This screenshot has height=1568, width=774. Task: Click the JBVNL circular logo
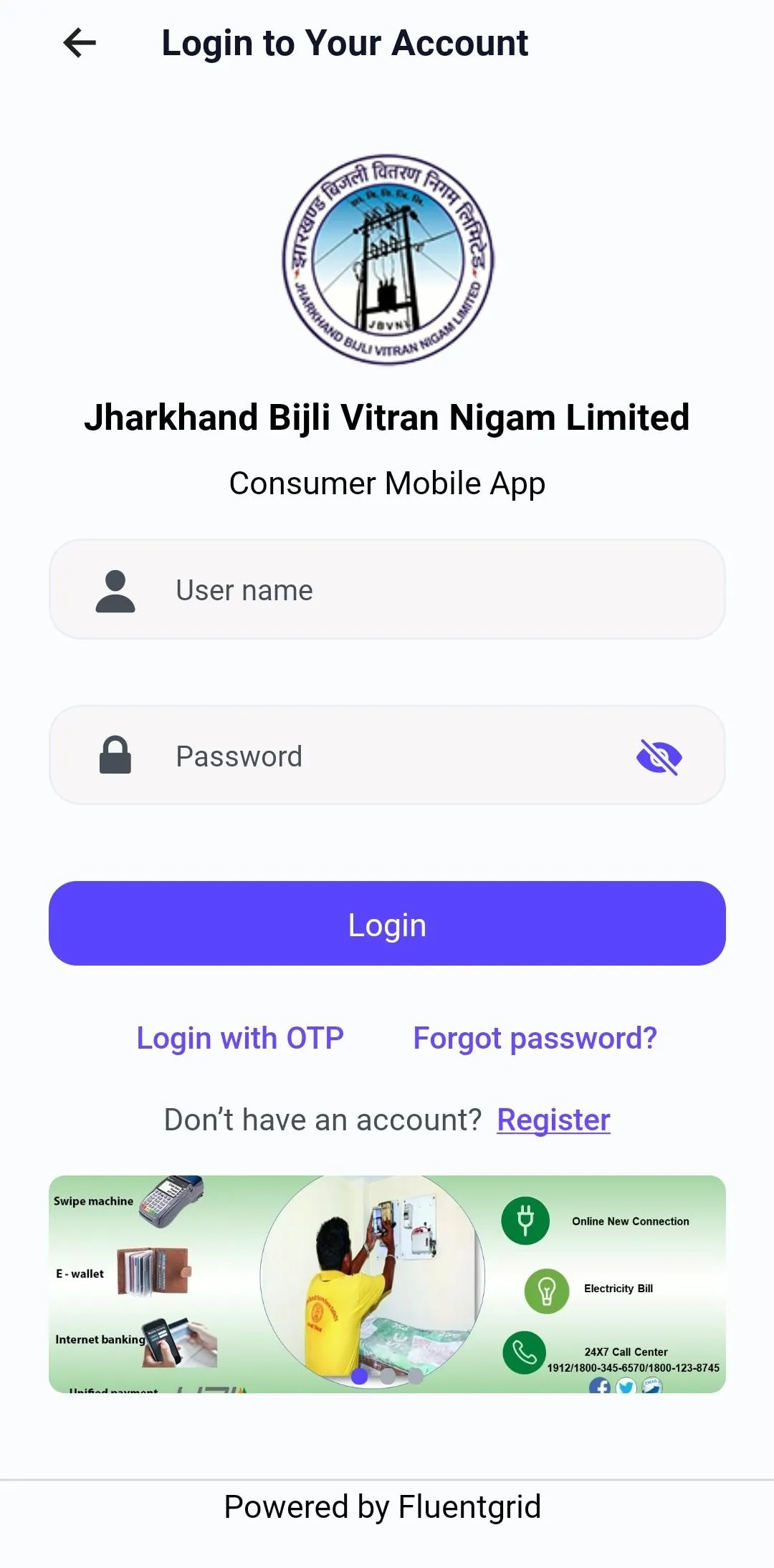387,261
